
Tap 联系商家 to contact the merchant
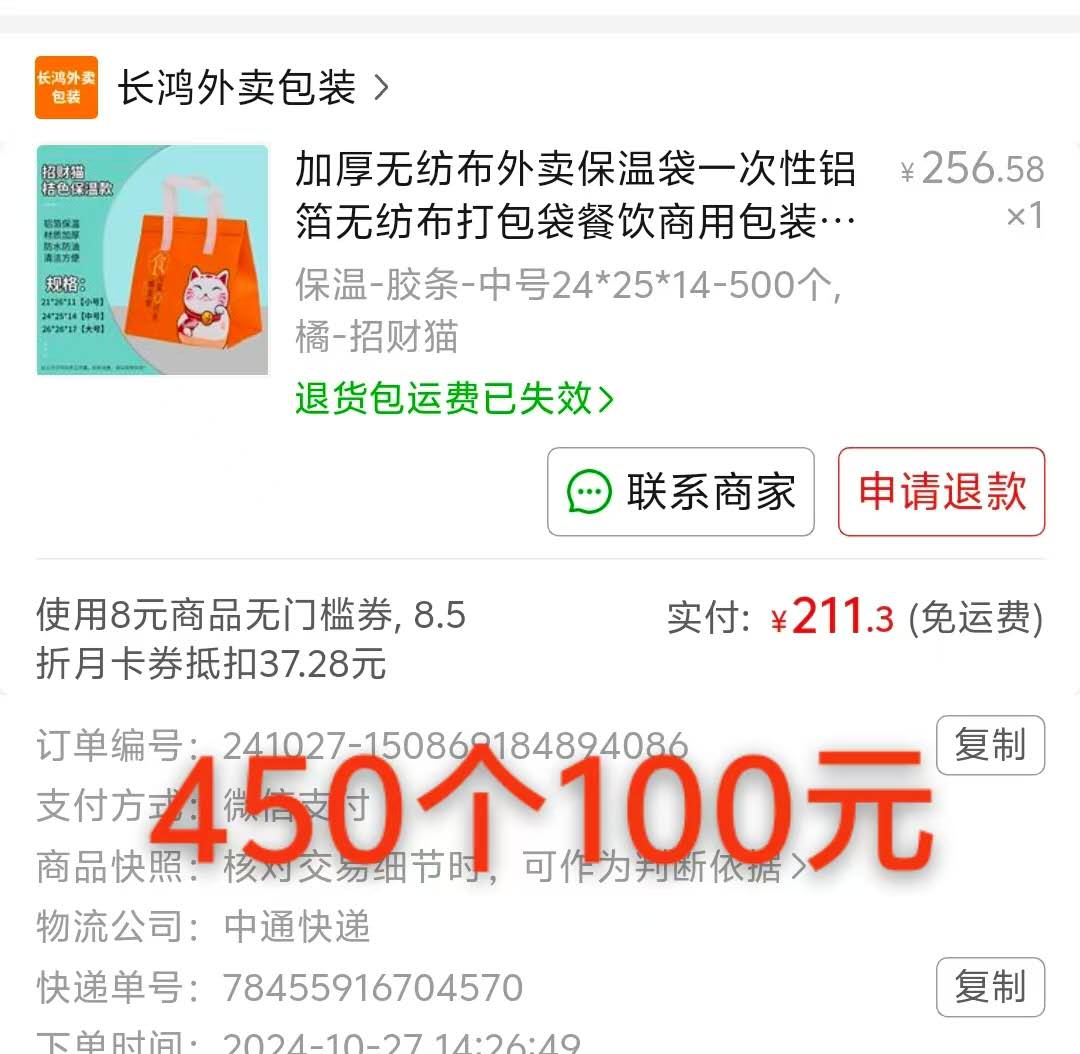pyautogui.click(x=681, y=492)
